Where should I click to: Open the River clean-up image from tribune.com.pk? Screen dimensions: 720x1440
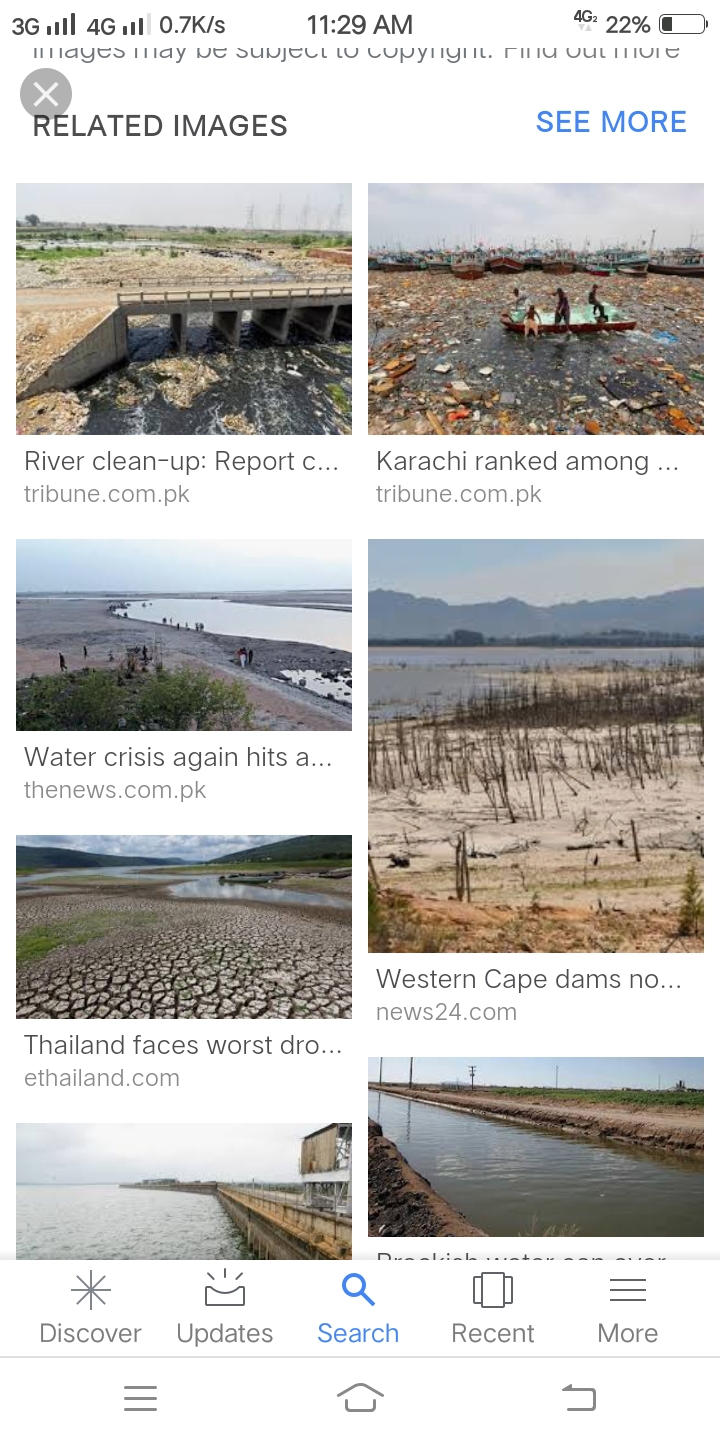click(x=184, y=309)
